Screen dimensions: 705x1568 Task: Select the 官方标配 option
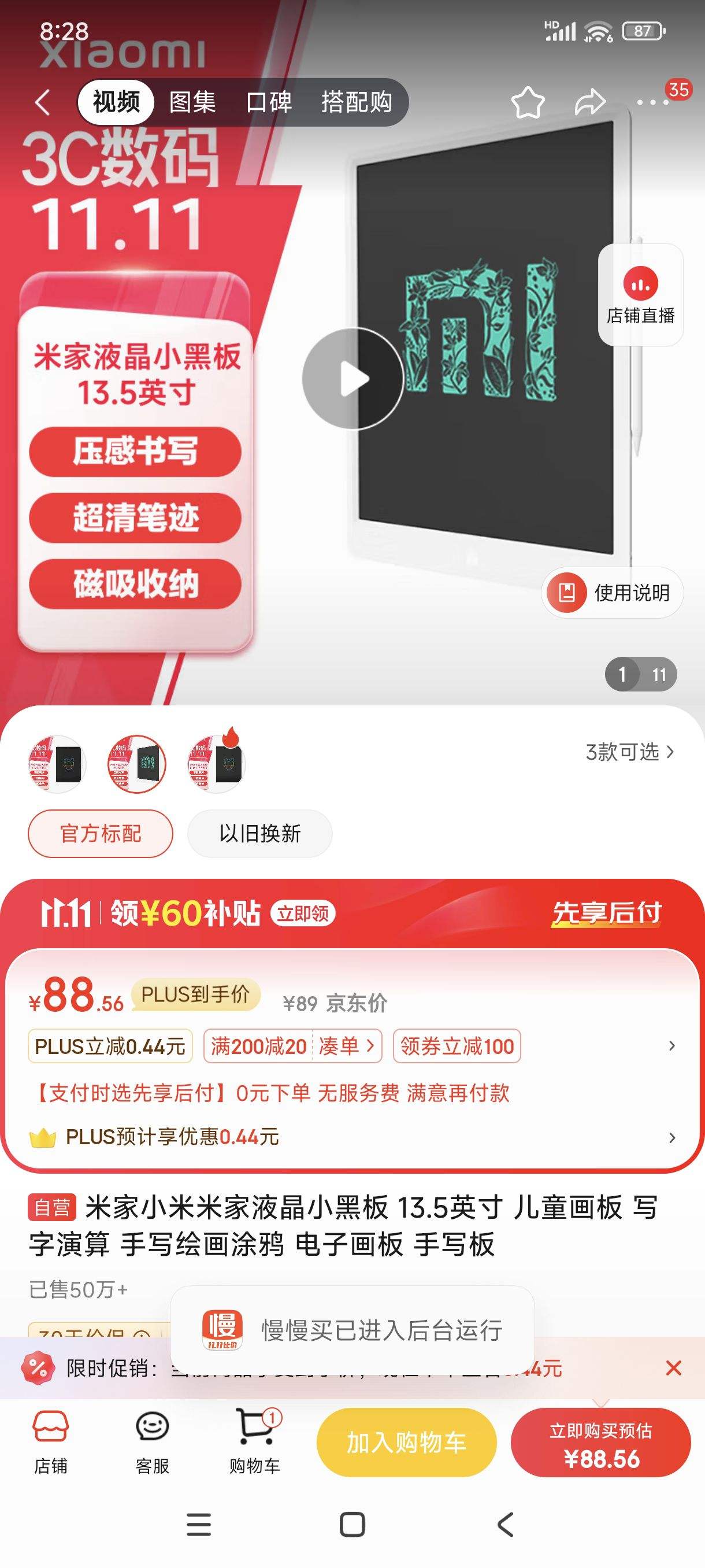100,834
